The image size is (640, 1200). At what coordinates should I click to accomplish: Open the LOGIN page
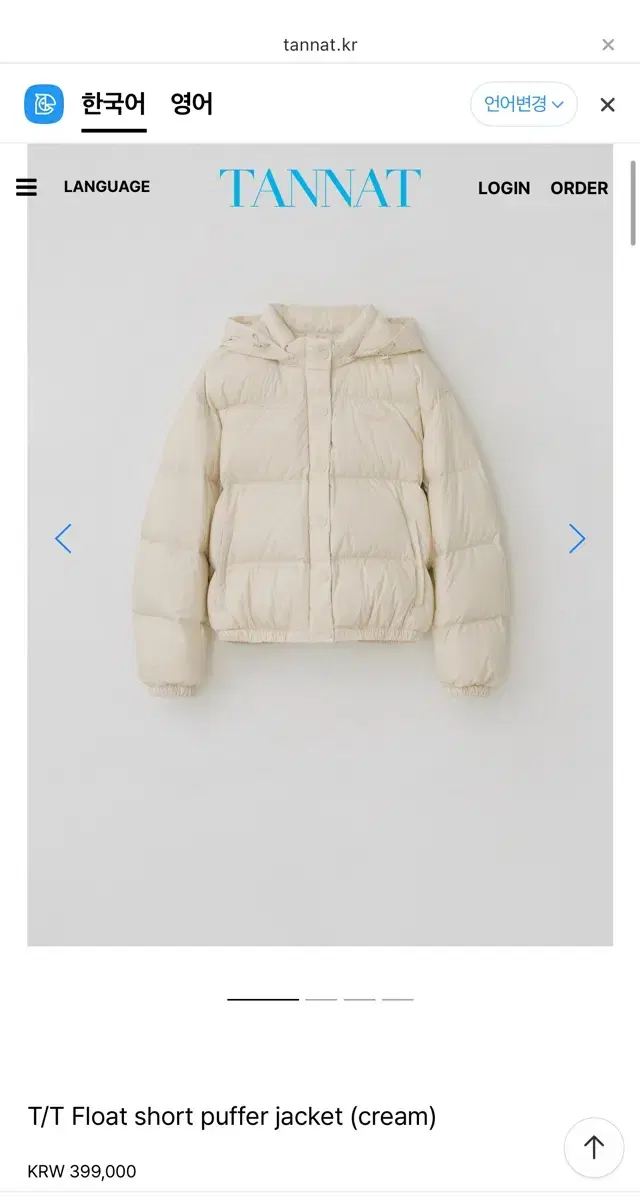pos(504,188)
